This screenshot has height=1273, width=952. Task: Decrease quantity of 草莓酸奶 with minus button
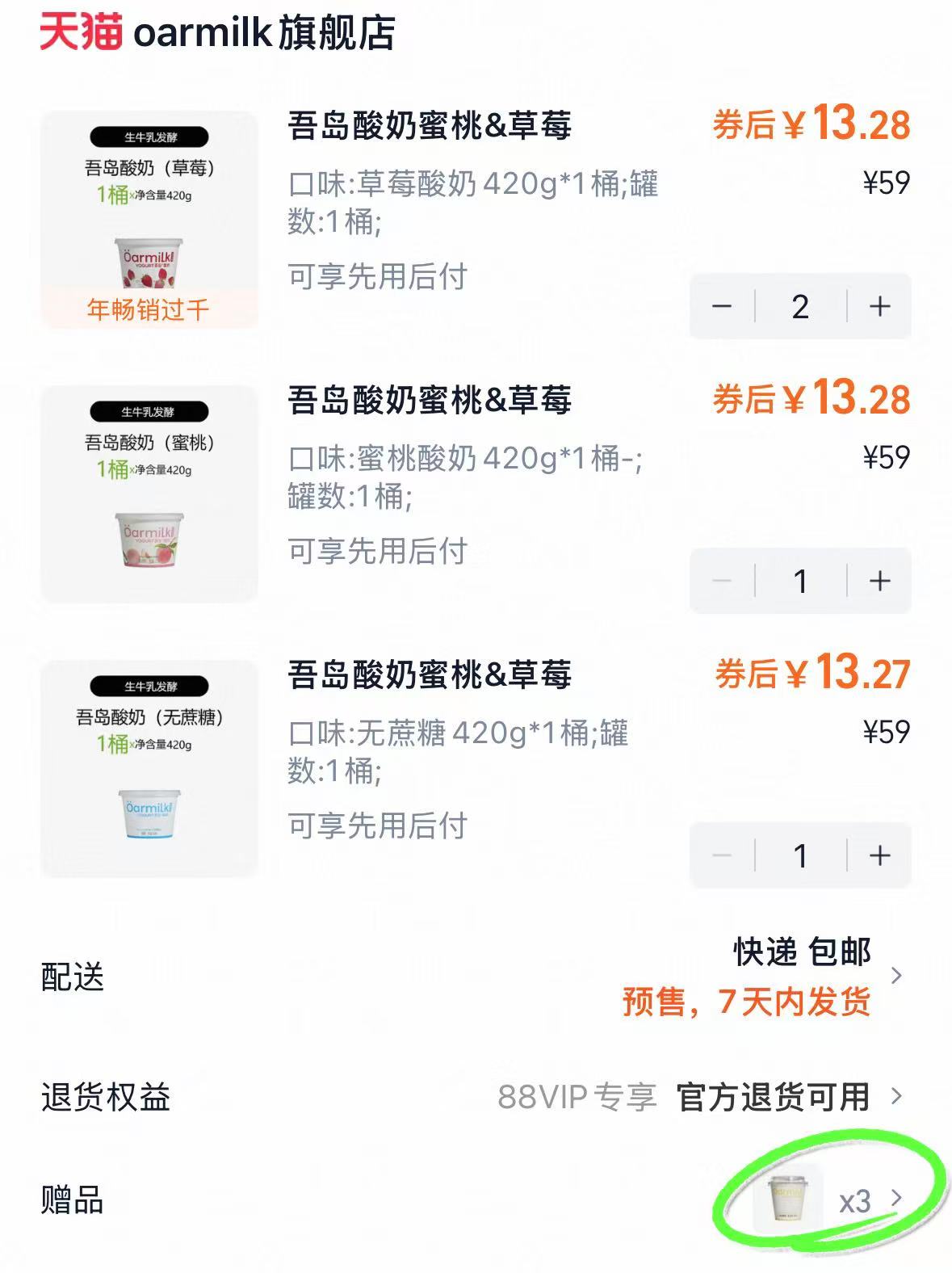click(723, 307)
